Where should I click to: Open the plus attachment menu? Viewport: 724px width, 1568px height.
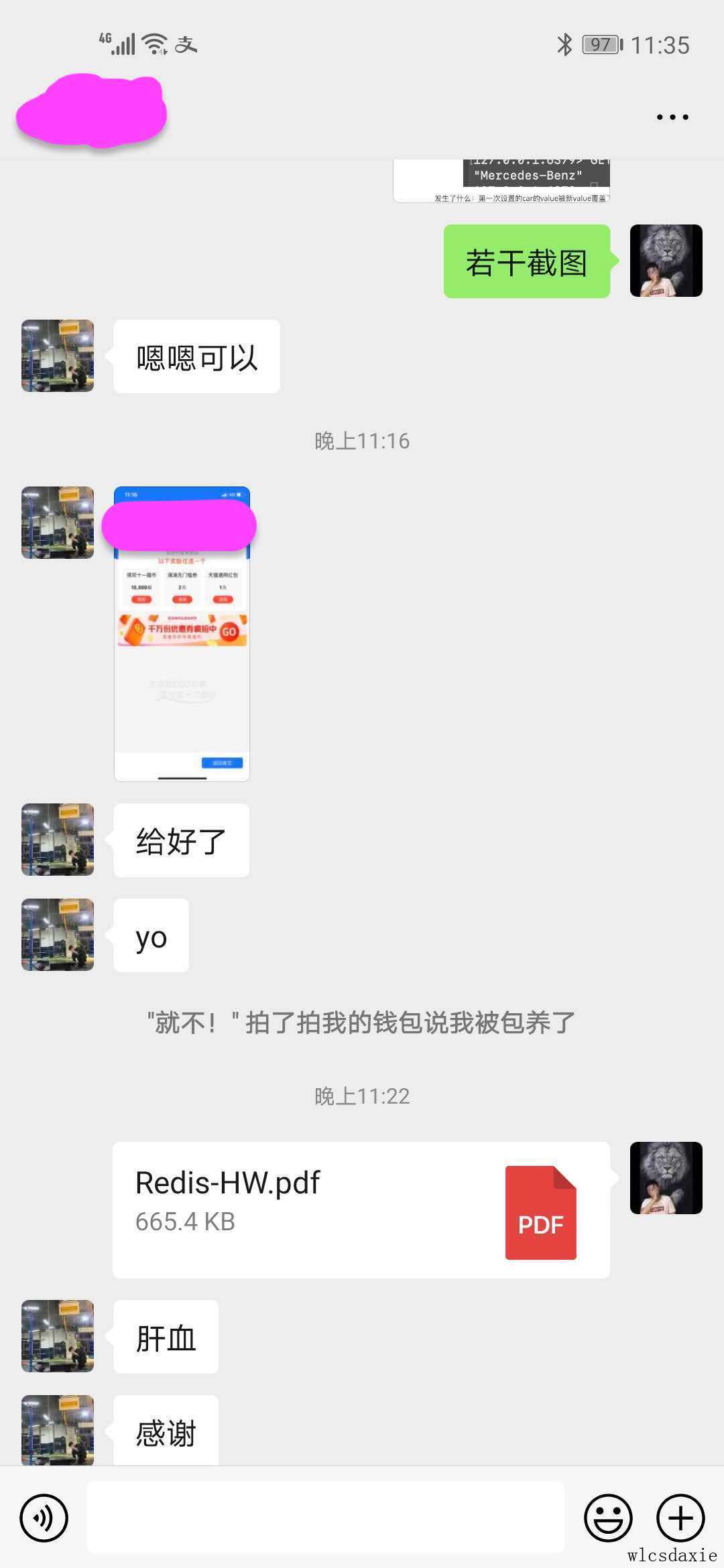tap(680, 1517)
